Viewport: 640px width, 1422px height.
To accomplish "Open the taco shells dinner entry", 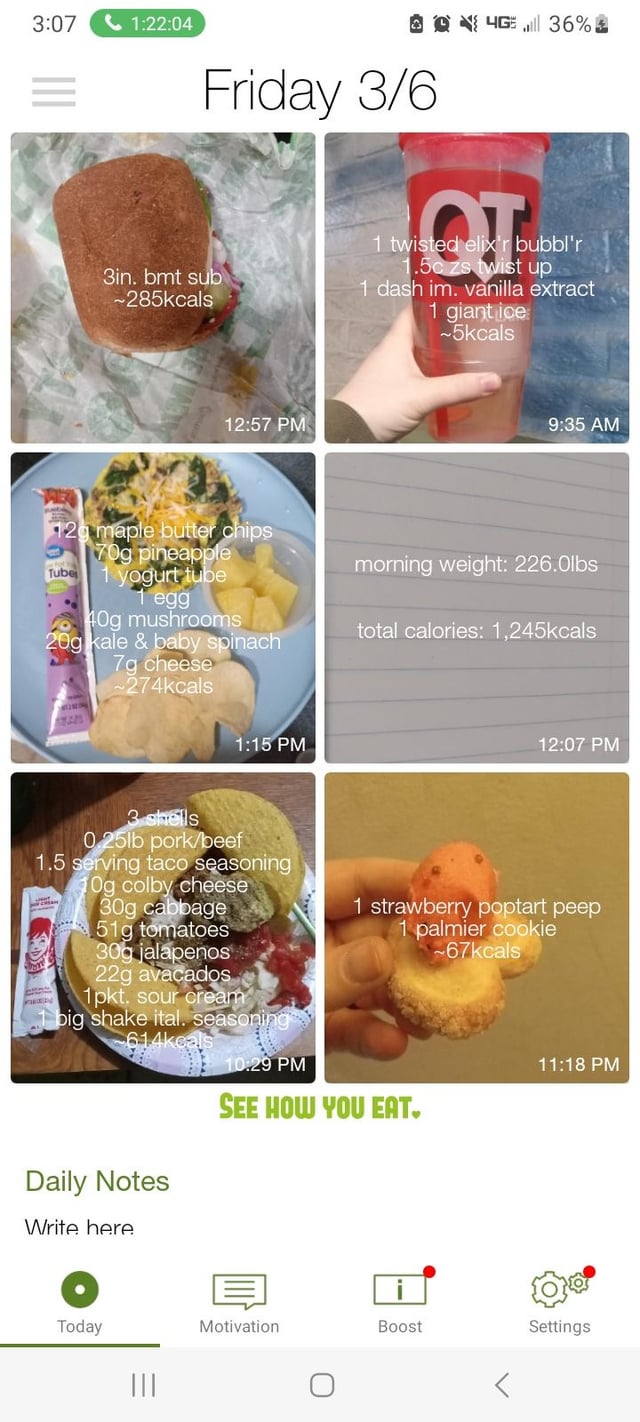I will click(163, 928).
